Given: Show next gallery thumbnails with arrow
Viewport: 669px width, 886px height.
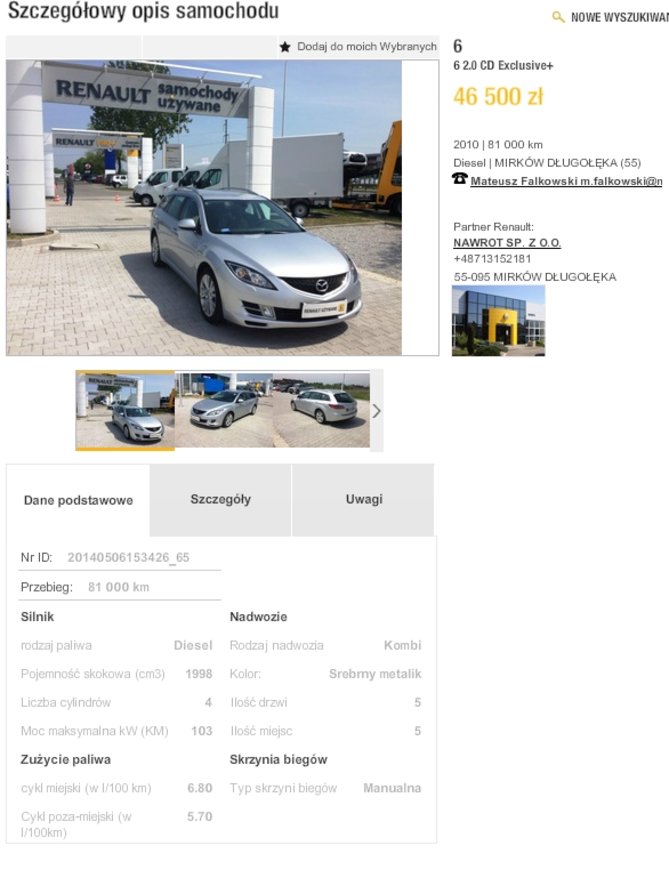Looking at the screenshot, I should [x=376, y=410].
